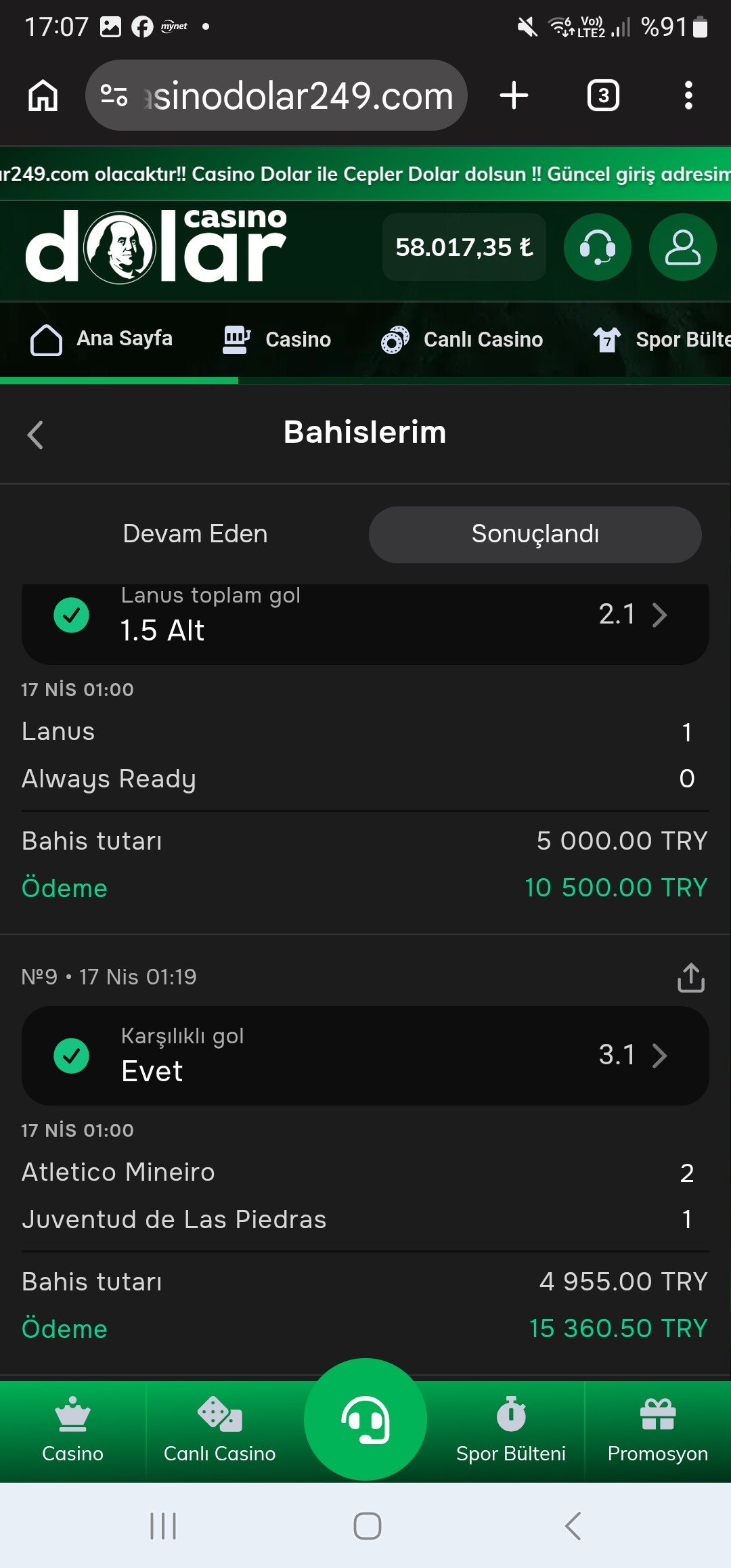Screen dimensions: 731x1568
Task: Open the browser overflow menu
Action: click(x=688, y=95)
